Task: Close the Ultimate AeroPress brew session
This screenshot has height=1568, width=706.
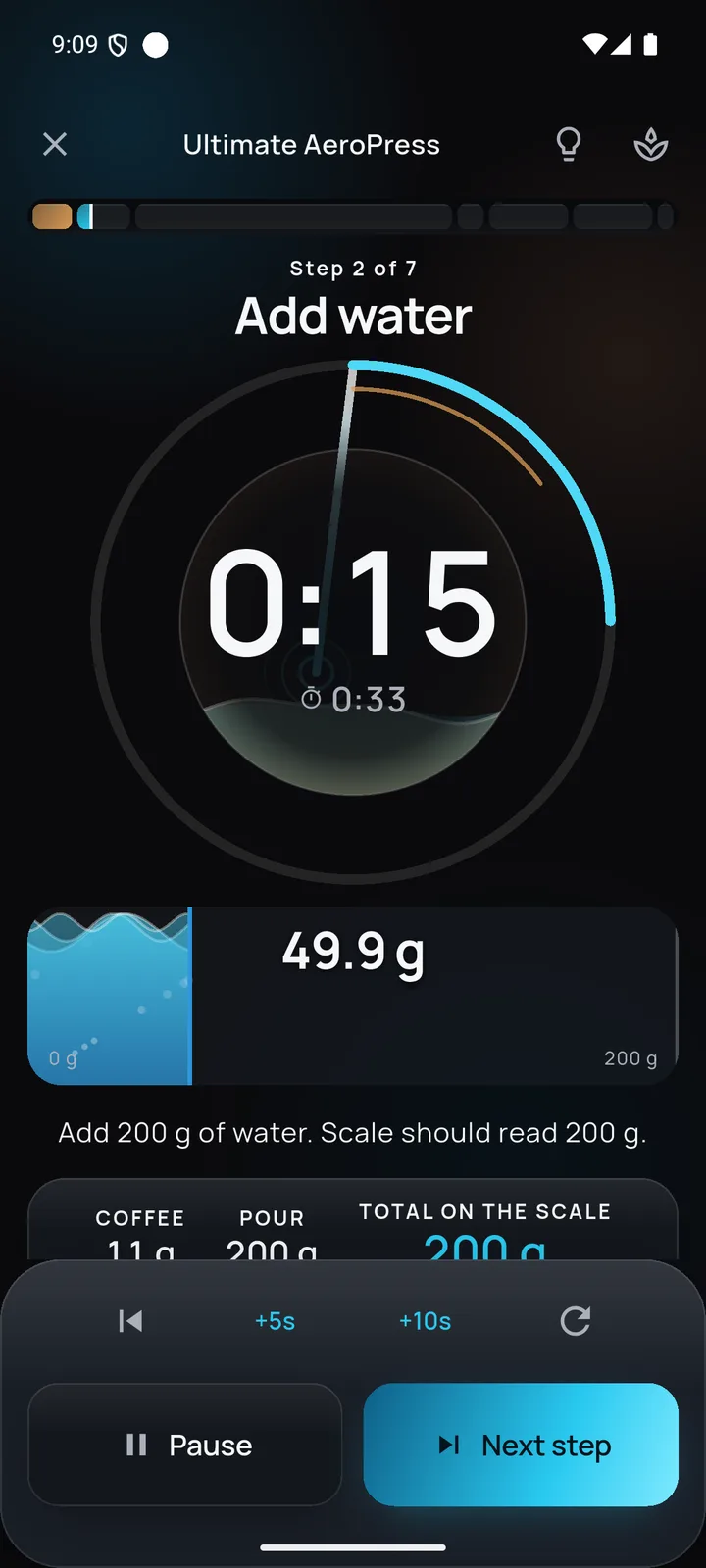Action: [x=55, y=145]
